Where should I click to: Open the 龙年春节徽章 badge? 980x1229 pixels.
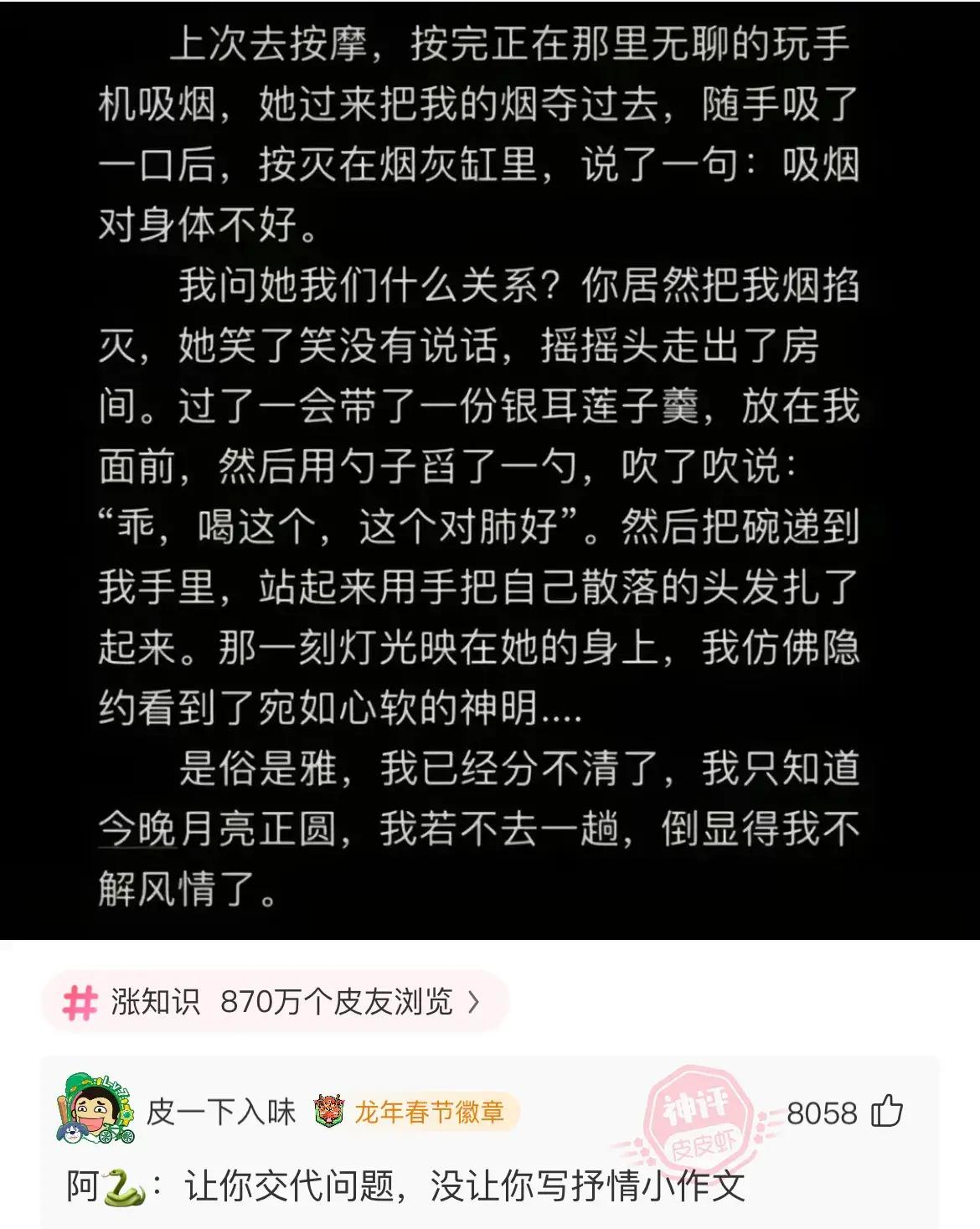pos(416,1112)
